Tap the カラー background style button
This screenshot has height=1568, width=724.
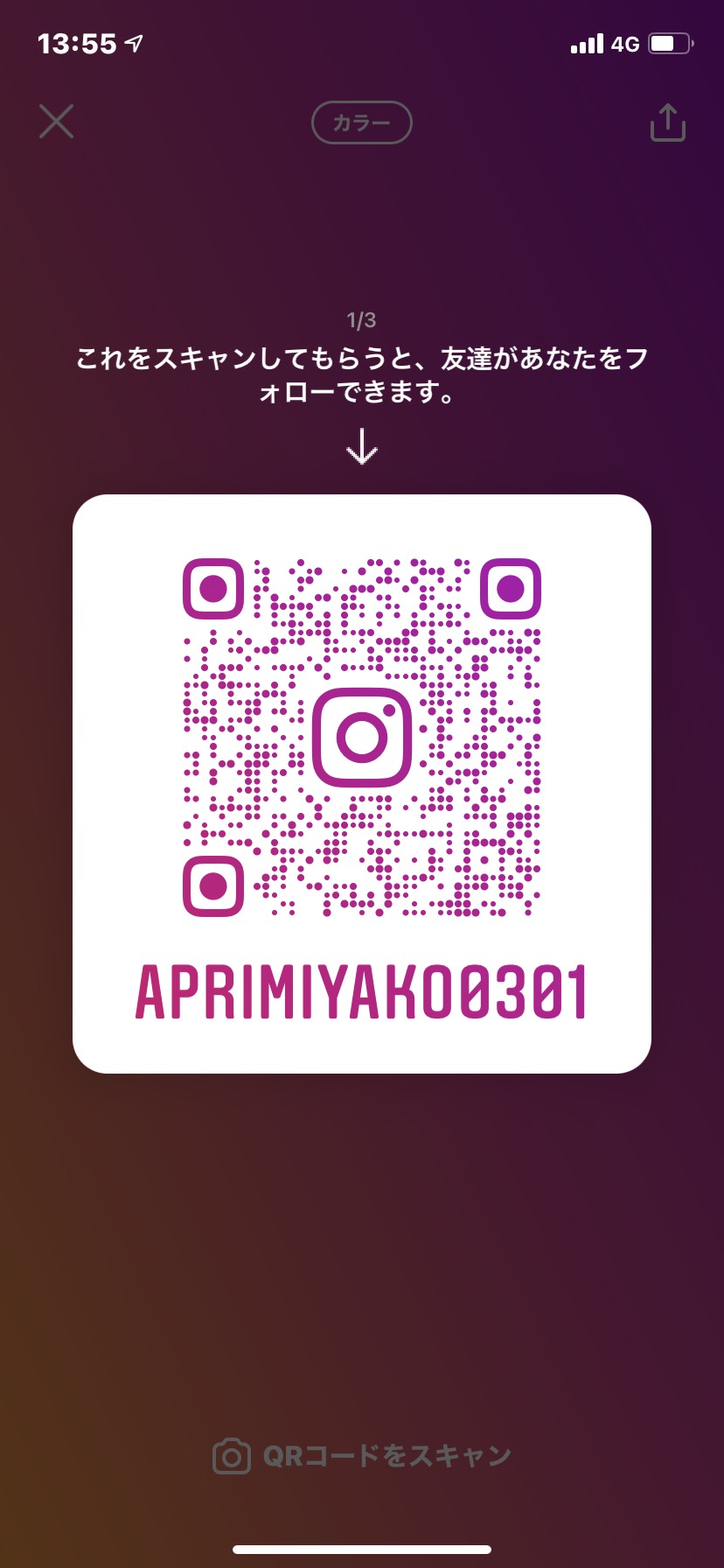pos(362,122)
